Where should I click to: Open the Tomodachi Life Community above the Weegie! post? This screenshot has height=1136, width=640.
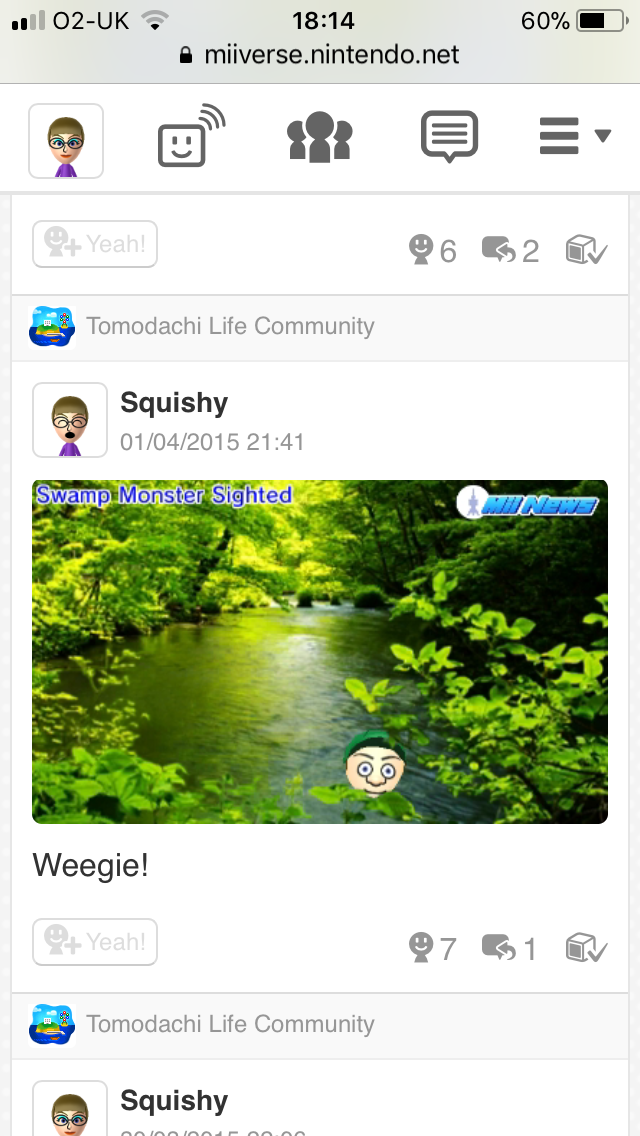[230, 326]
